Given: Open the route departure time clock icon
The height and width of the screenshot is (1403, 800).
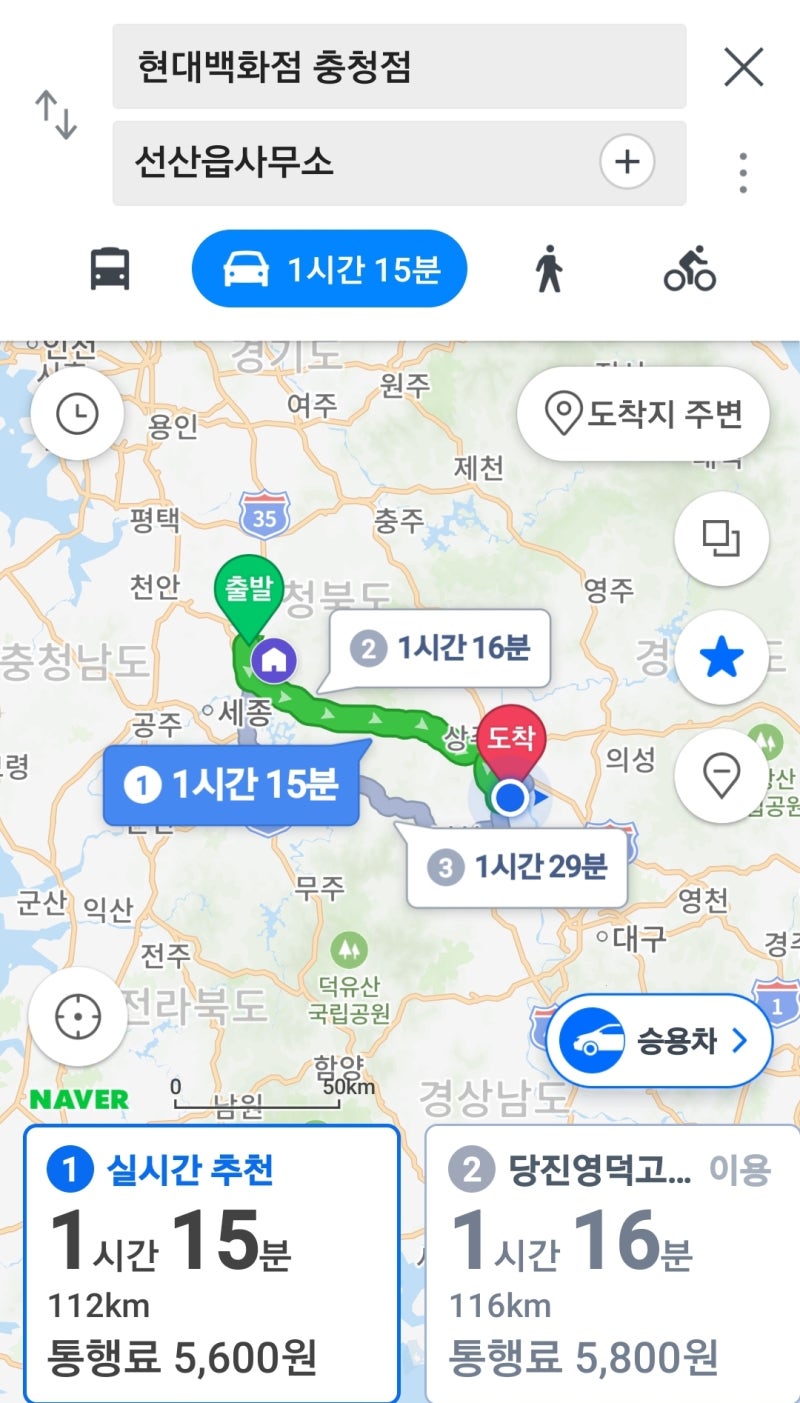Looking at the screenshot, I should pos(77,414).
